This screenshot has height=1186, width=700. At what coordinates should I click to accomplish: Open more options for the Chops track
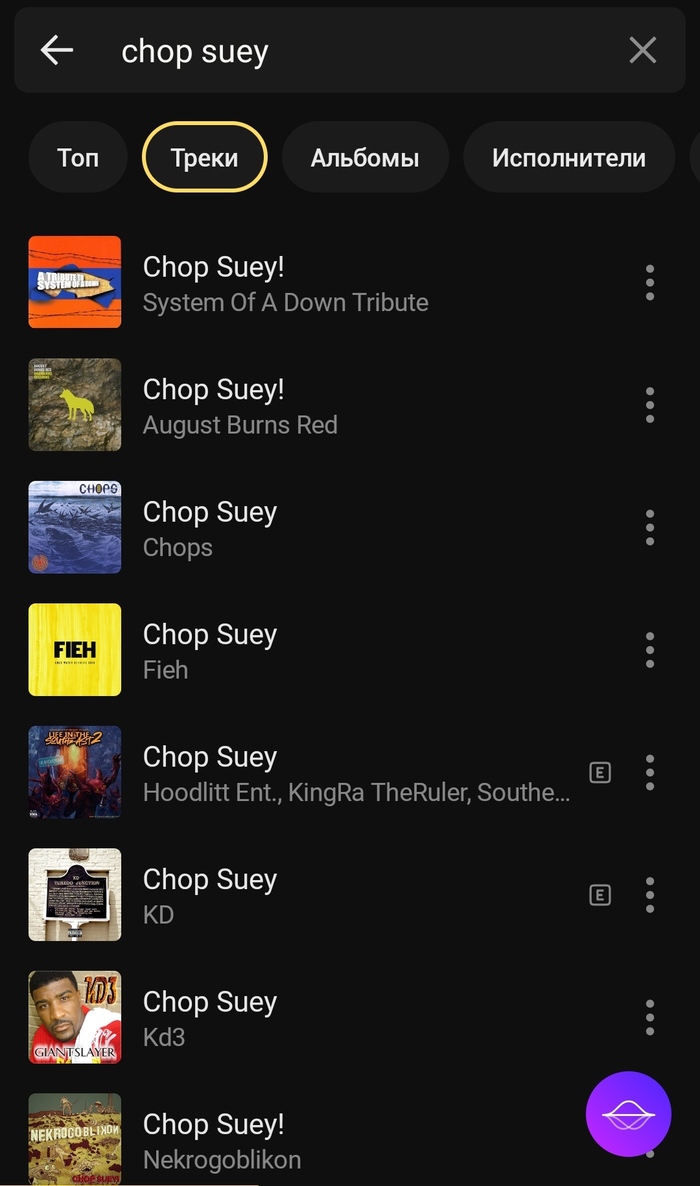(650, 528)
